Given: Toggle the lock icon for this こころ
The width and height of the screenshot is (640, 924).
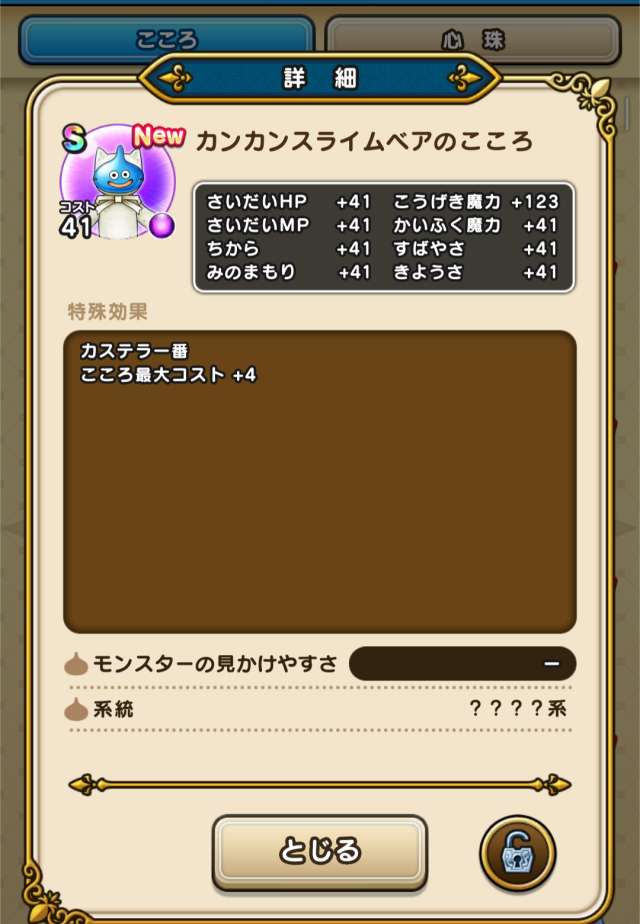Looking at the screenshot, I should pos(517,855).
